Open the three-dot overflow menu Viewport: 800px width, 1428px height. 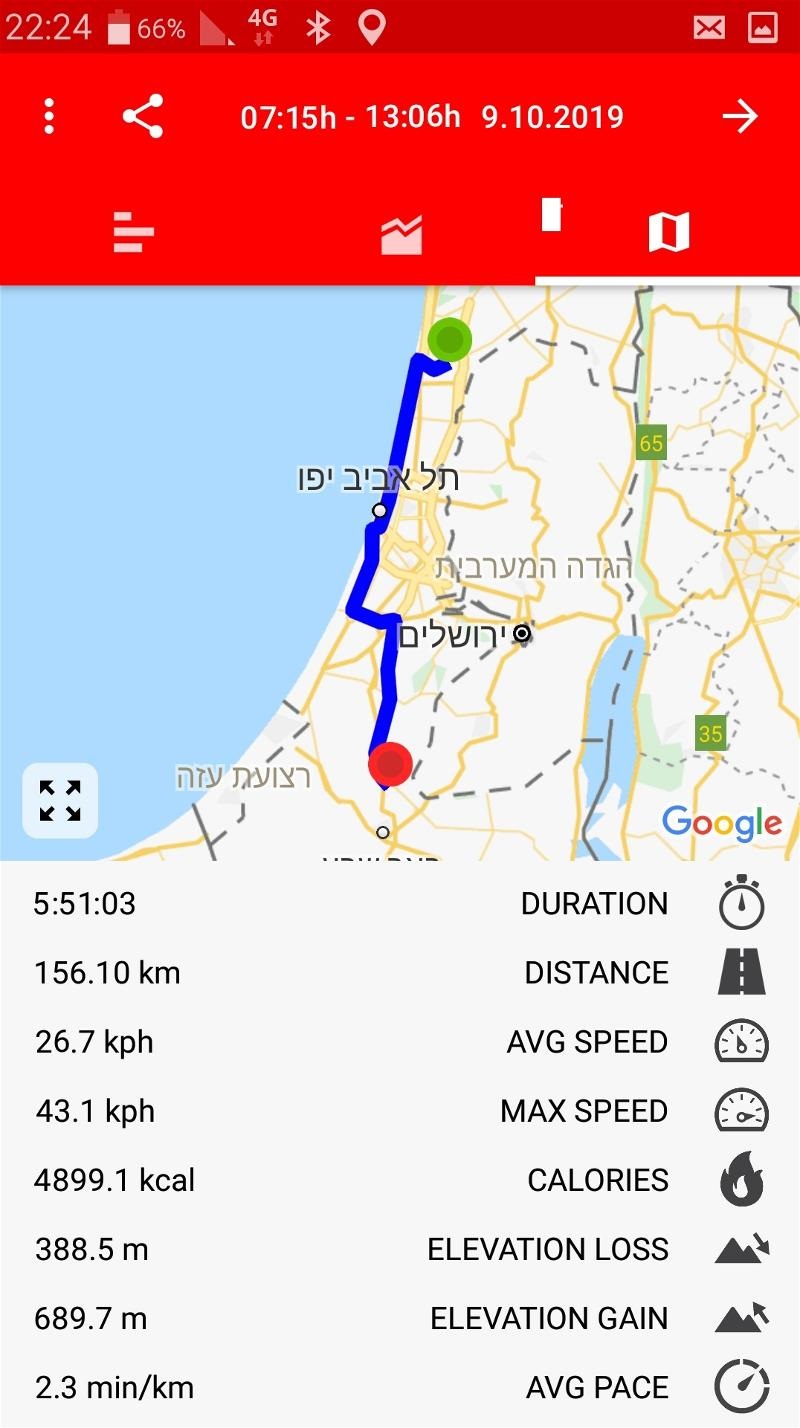point(49,117)
